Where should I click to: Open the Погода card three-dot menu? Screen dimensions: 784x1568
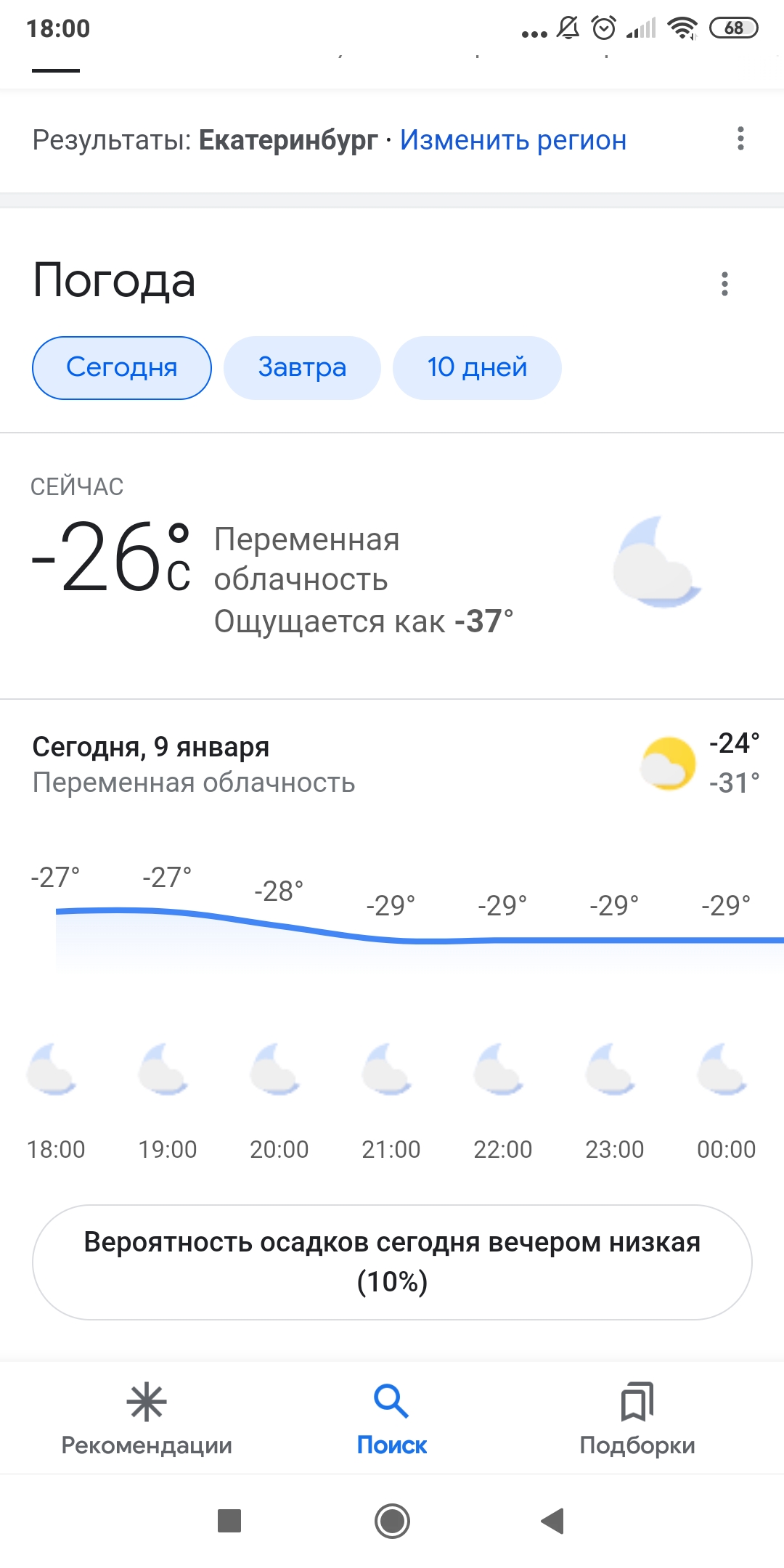(x=724, y=282)
